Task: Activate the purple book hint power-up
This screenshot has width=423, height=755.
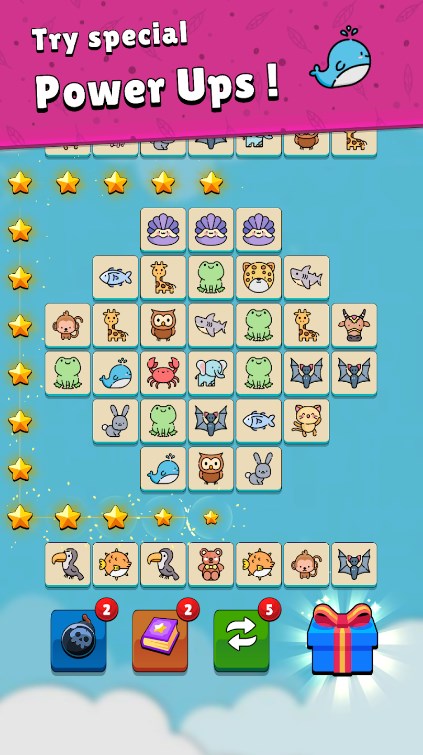Action: click(160, 640)
